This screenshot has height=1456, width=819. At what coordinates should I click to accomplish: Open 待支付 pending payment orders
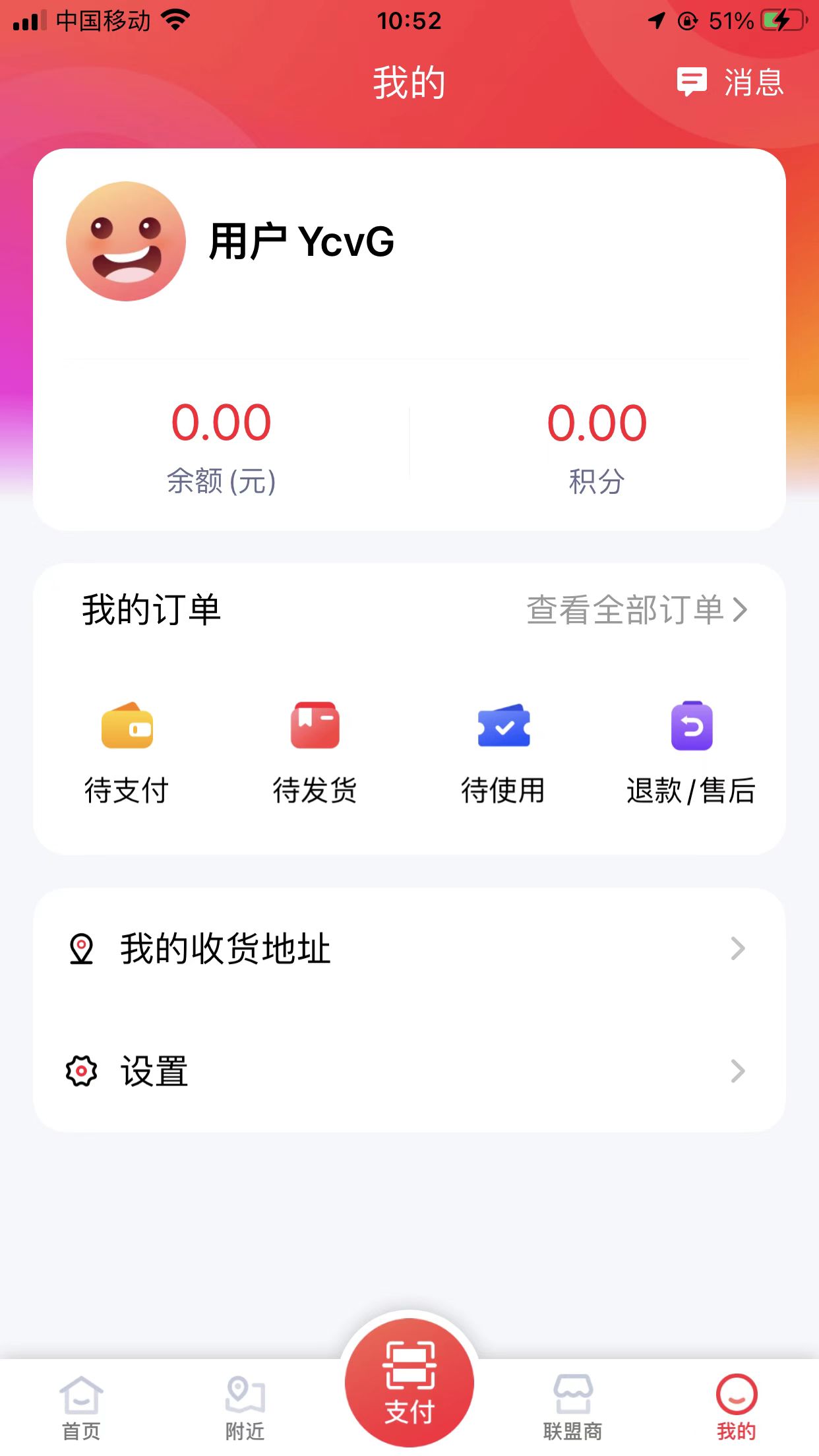click(127, 752)
